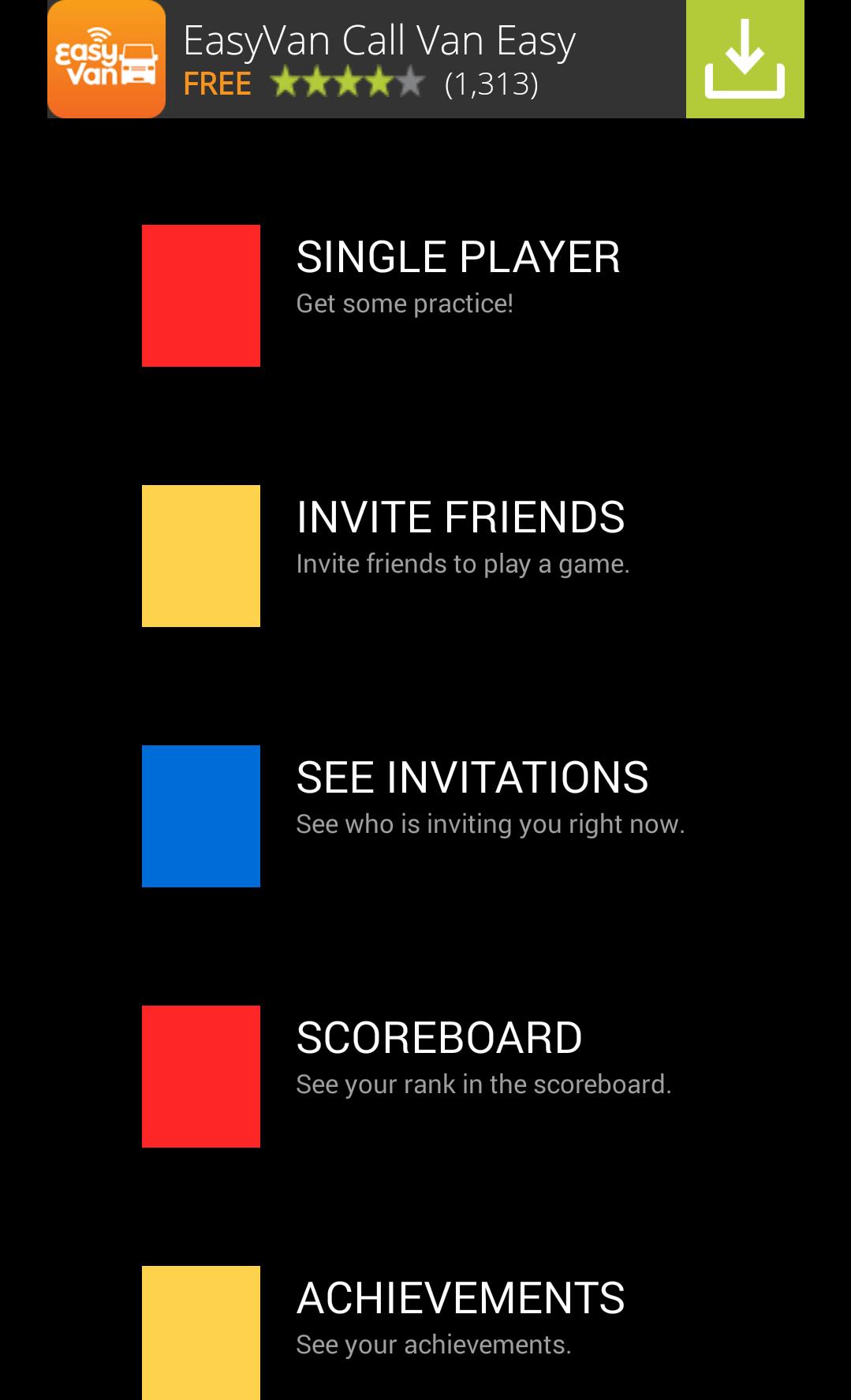Open the Invite Friends screen
This screenshot has height=1400, width=851.
(460, 519)
